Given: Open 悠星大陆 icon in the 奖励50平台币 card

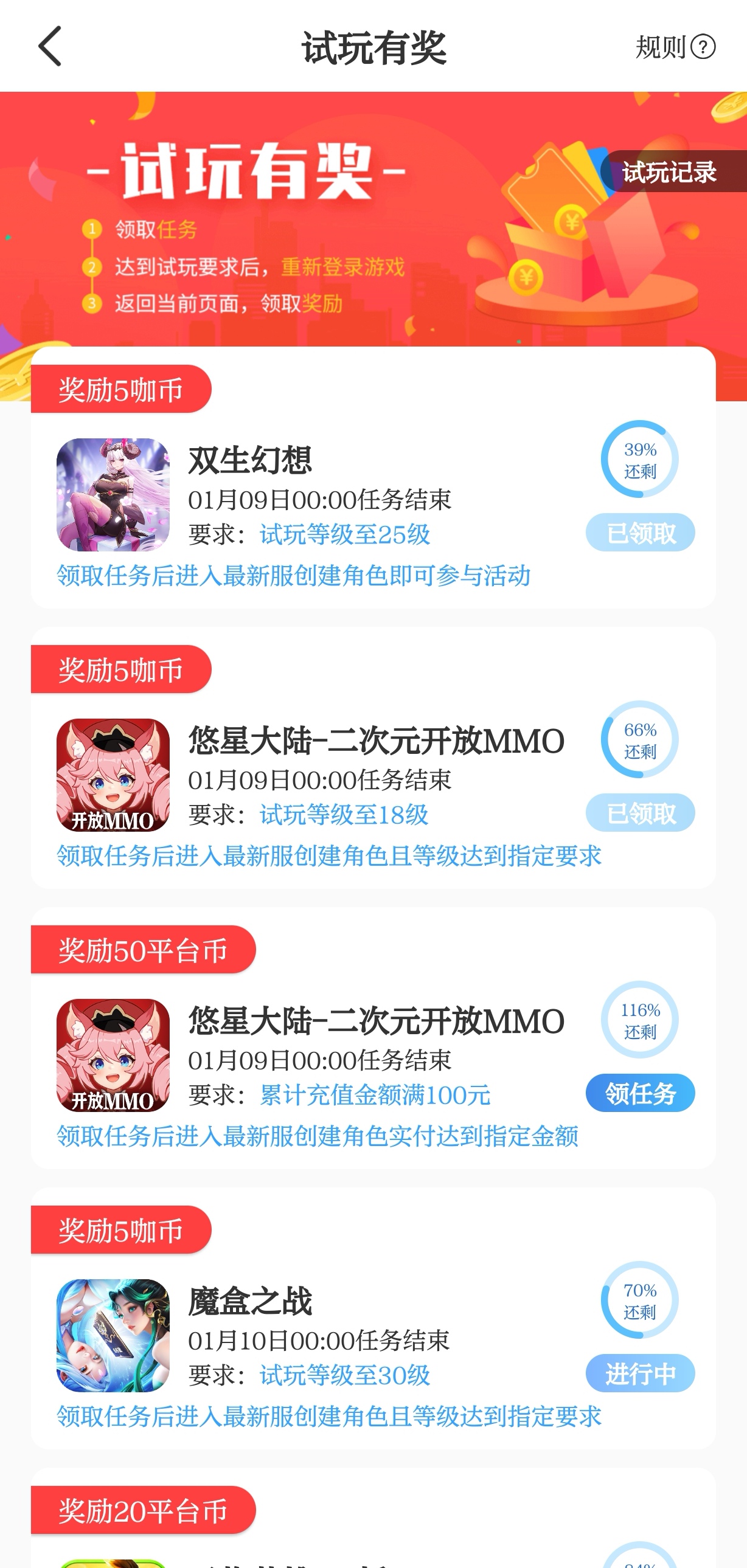Looking at the screenshot, I should tap(113, 1055).
